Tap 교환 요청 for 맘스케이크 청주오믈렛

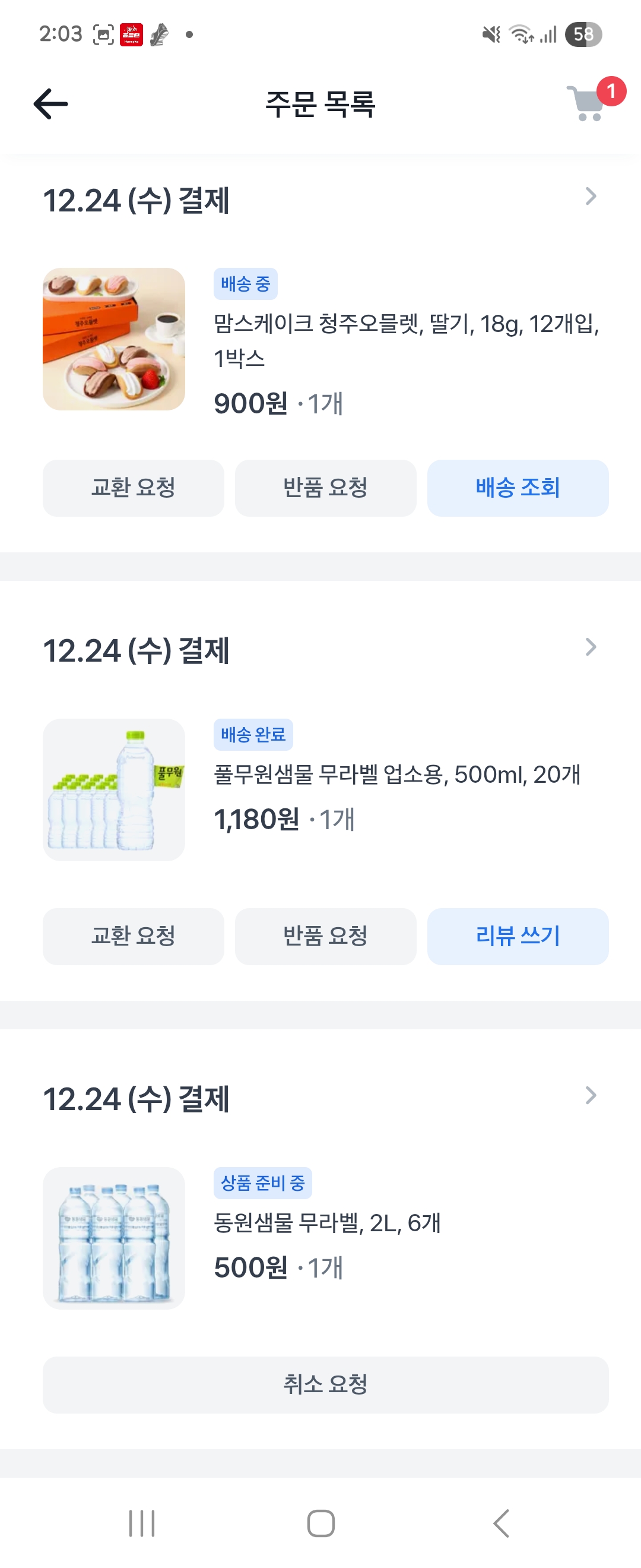coord(133,488)
